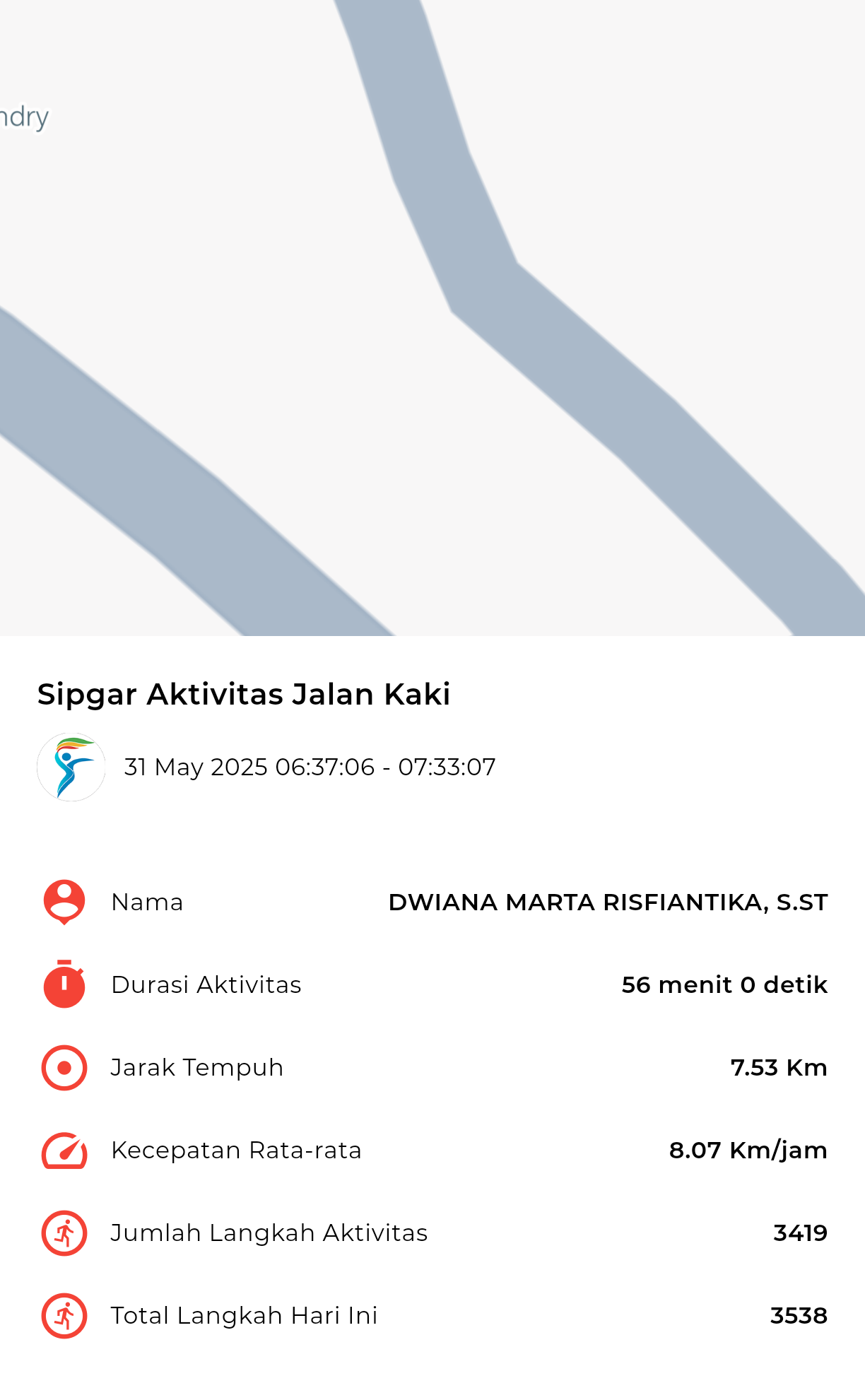Viewport: 865px width, 1400px height.
Task: Select the step count 3419
Action: (799, 1233)
